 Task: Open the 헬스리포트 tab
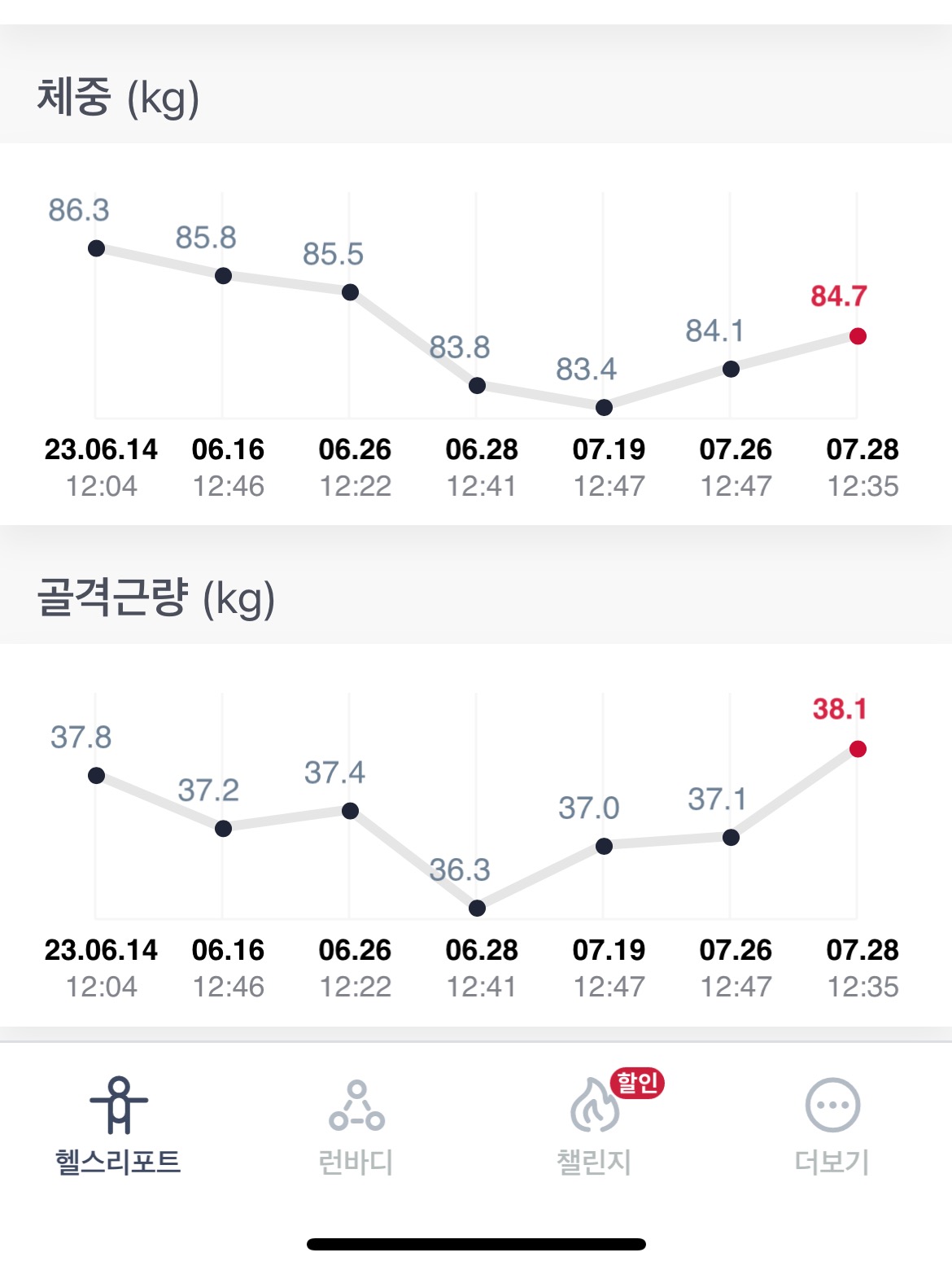tap(119, 1126)
